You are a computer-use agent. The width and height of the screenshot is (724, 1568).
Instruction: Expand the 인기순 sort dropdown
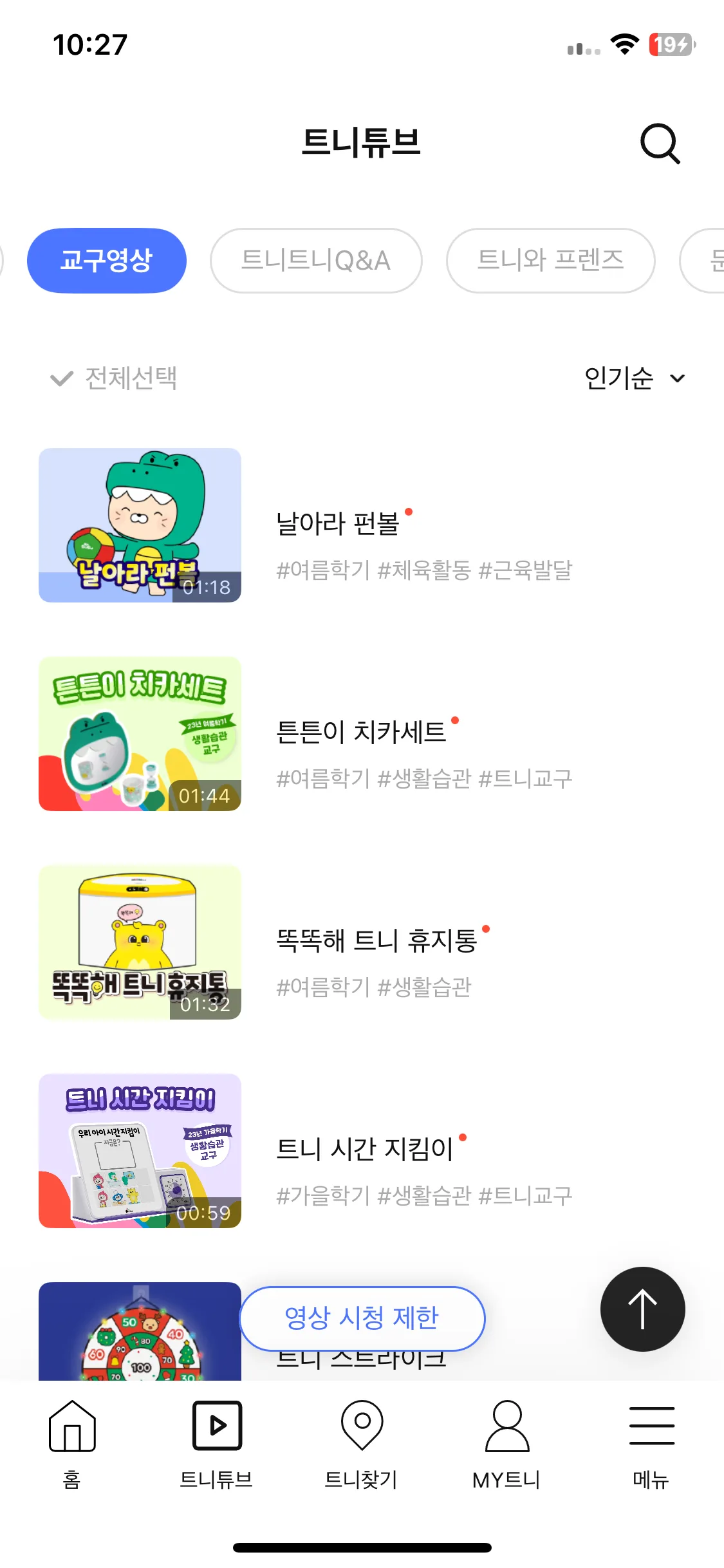[x=634, y=378]
